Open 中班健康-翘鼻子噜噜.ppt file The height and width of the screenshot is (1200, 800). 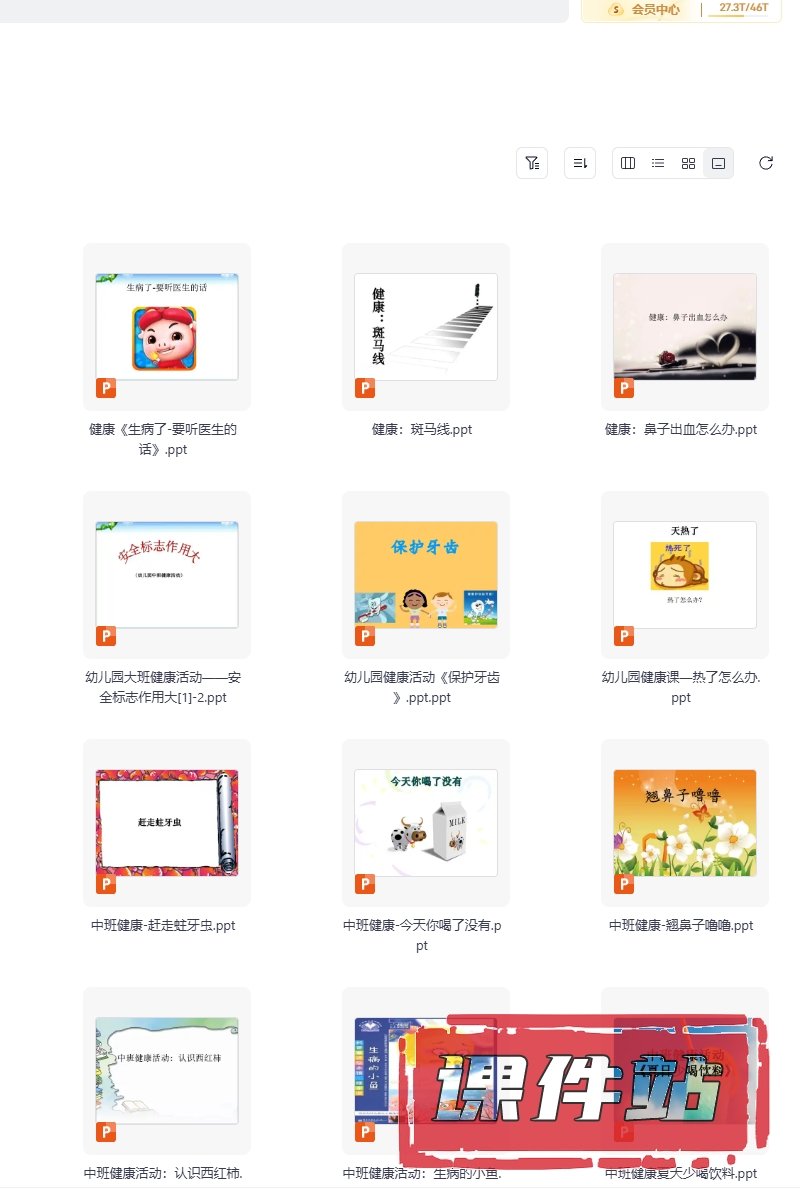(x=685, y=823)
